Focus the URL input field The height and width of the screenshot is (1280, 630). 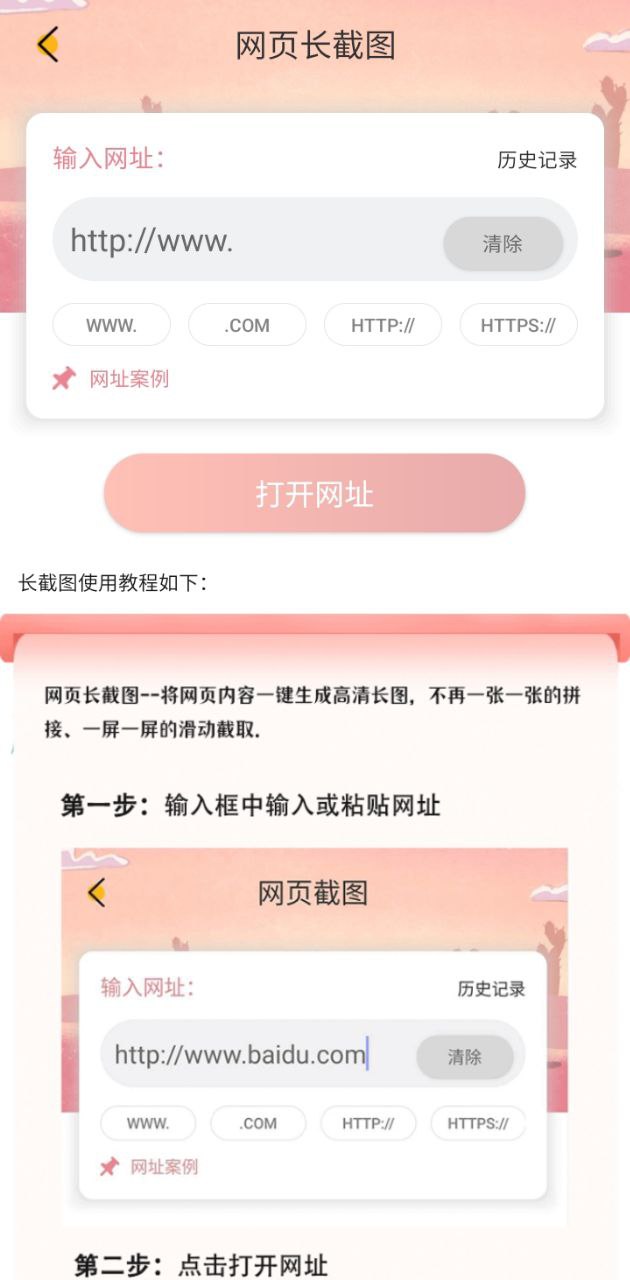[250, 240]
